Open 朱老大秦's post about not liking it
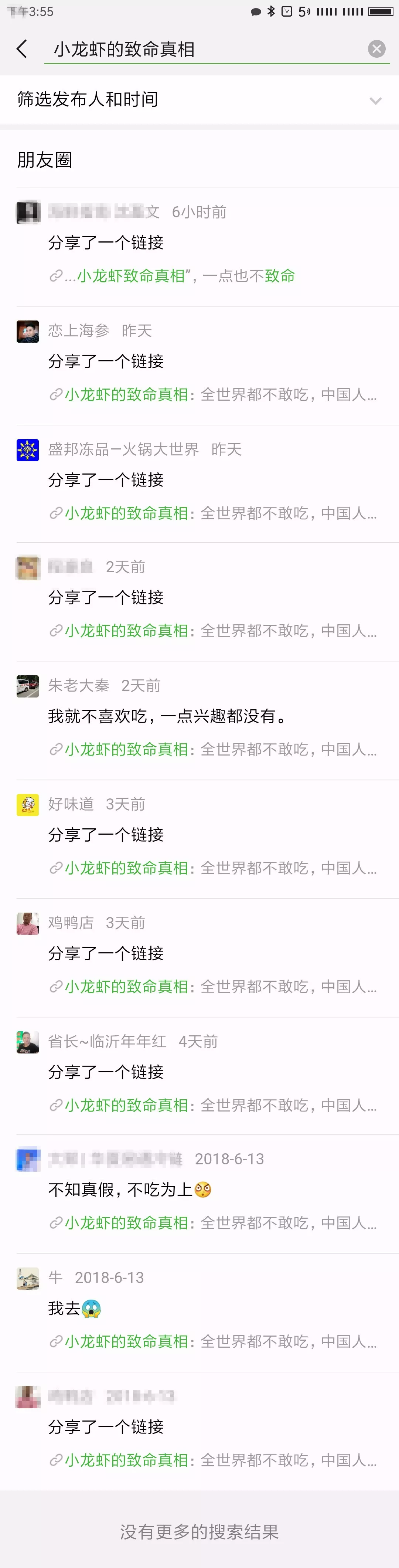The width and height of the screenshot is (399, 1568). [x=167, y=716]
